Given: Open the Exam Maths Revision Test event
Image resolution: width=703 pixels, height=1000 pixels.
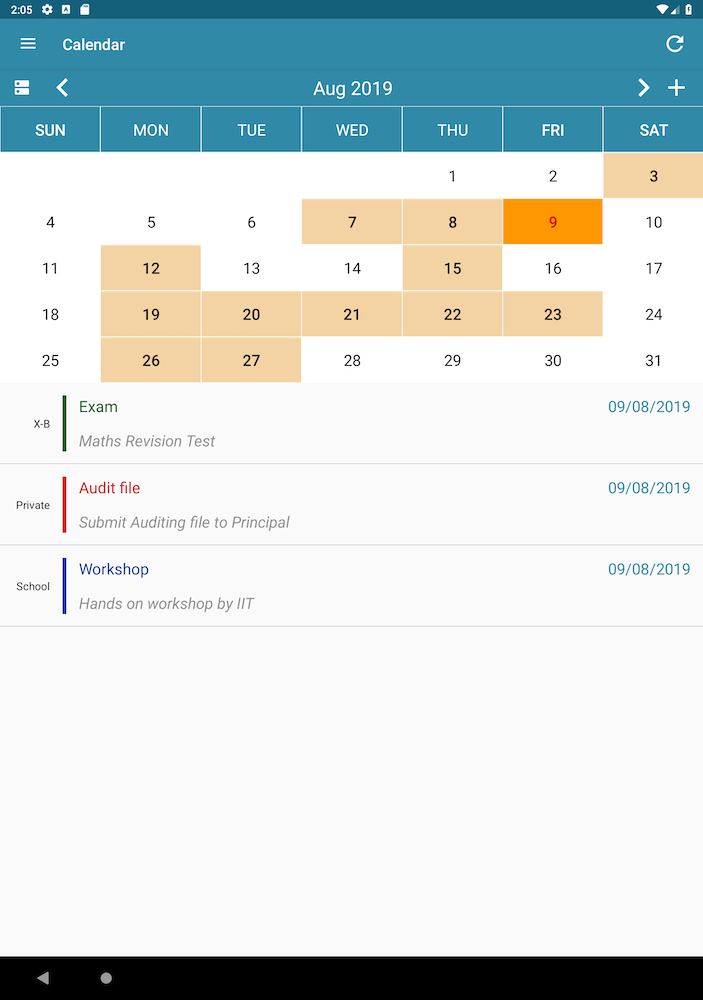Looking at the screenshot, I should 351,424.
